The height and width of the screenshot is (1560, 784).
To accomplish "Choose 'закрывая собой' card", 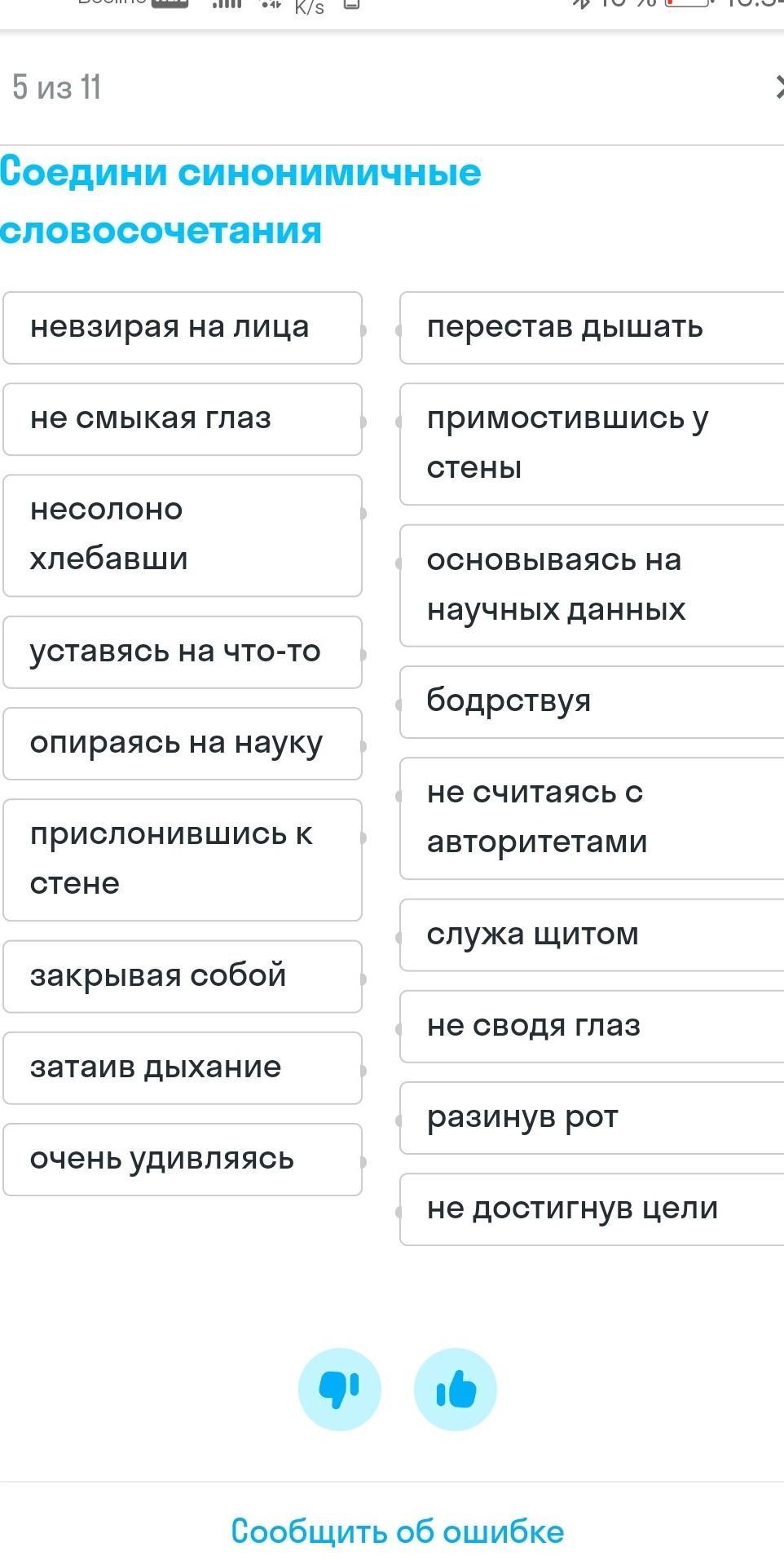I will (183, 977).
